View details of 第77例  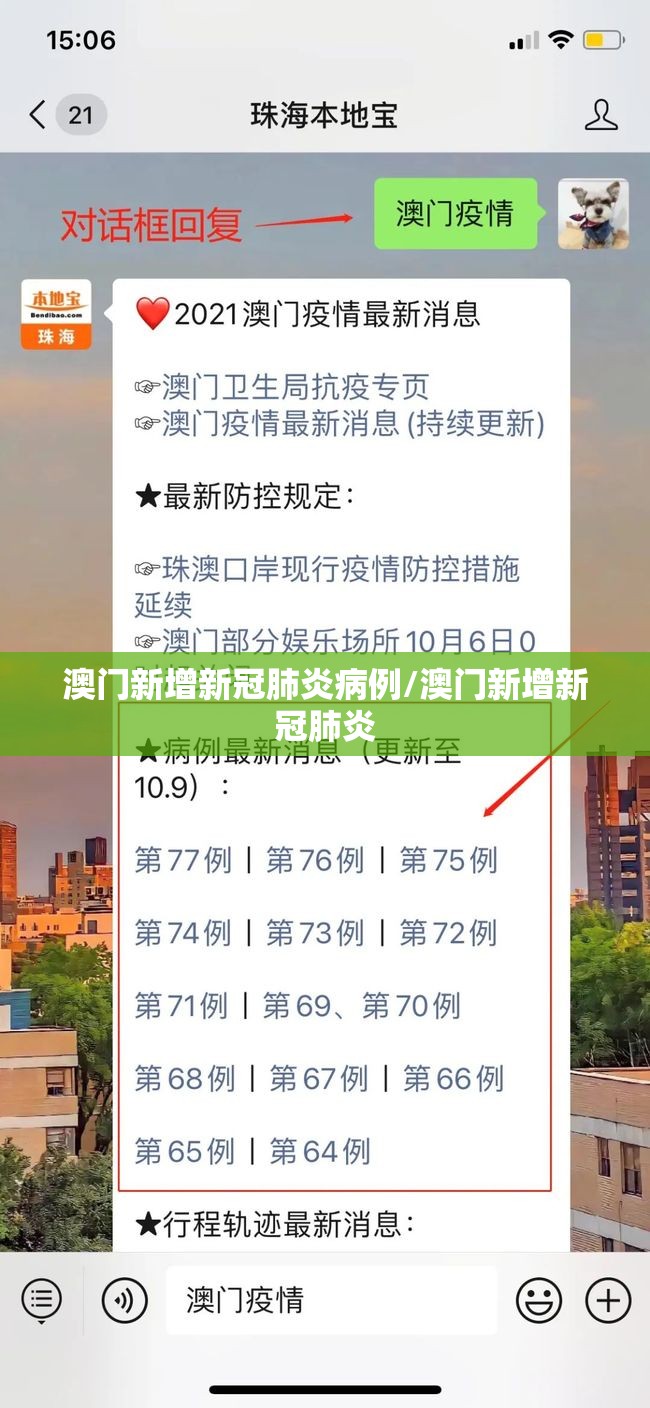pyautogui.click(x=183, y=860)
